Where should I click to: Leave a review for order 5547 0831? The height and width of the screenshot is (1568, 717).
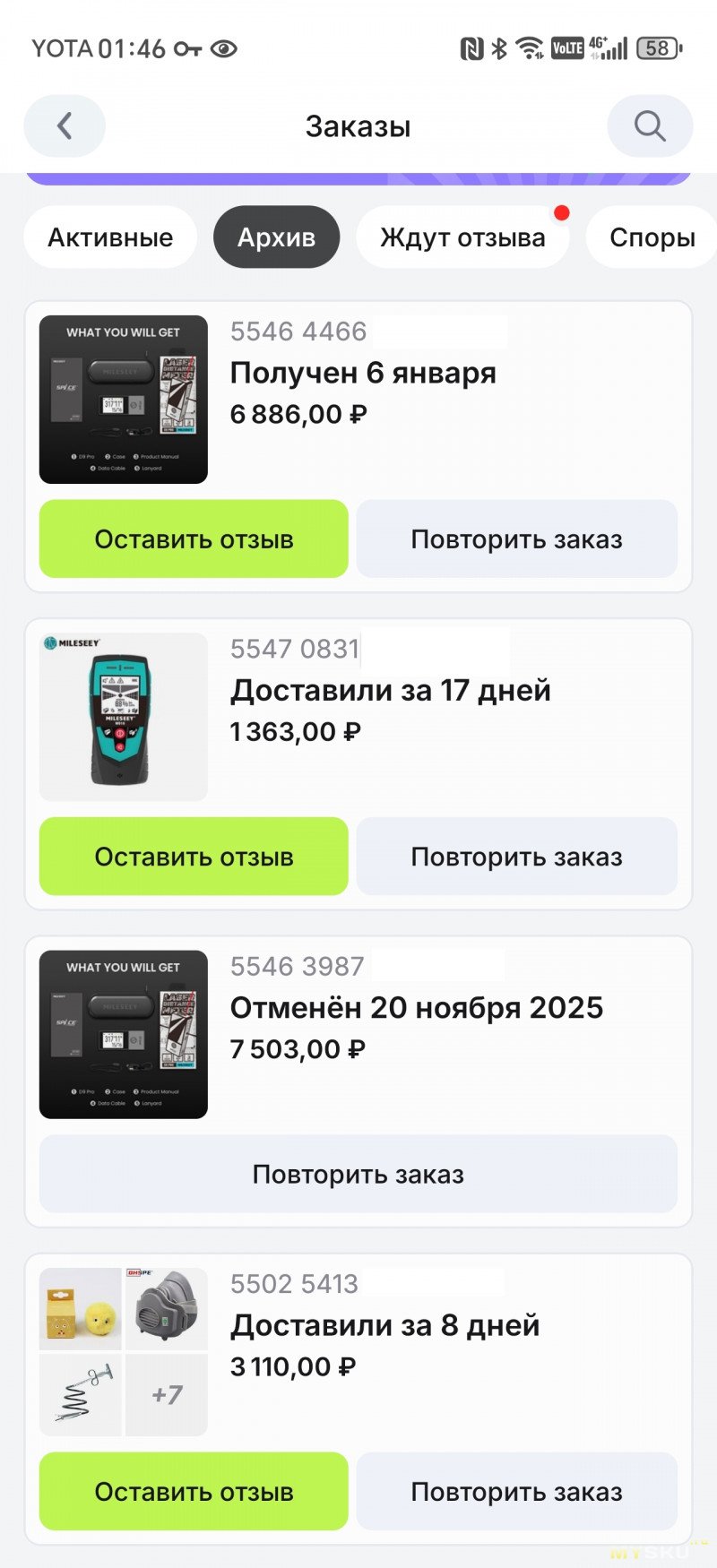coord(194,857)
